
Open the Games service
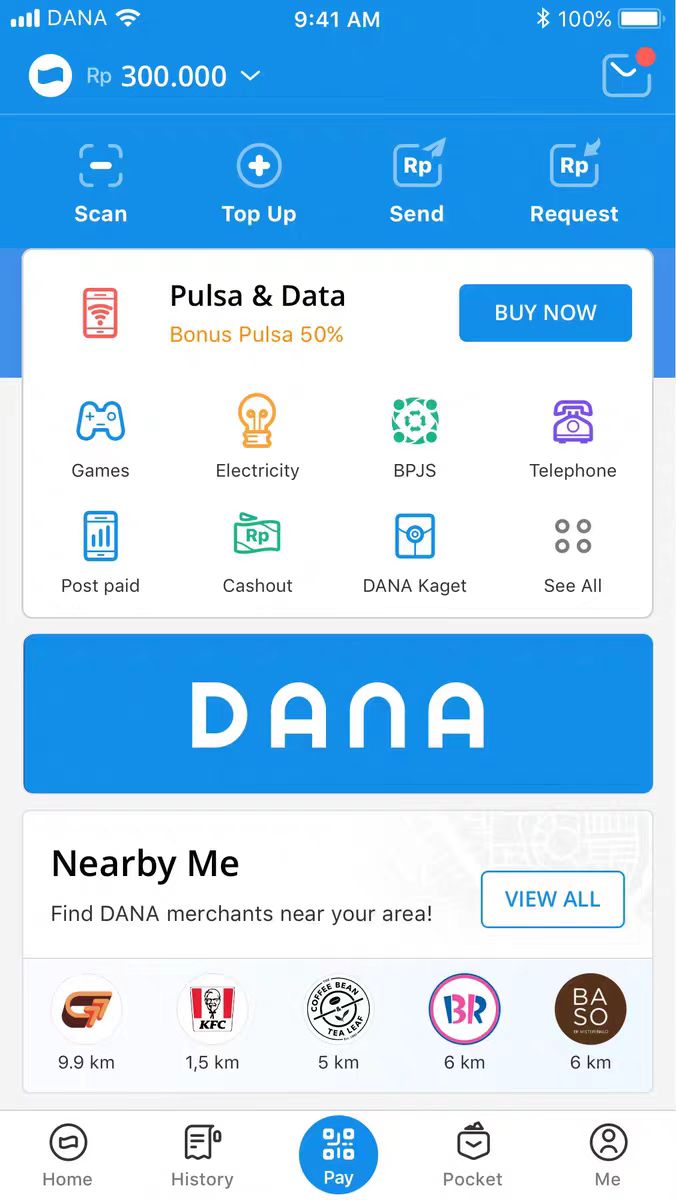(101, 437)
